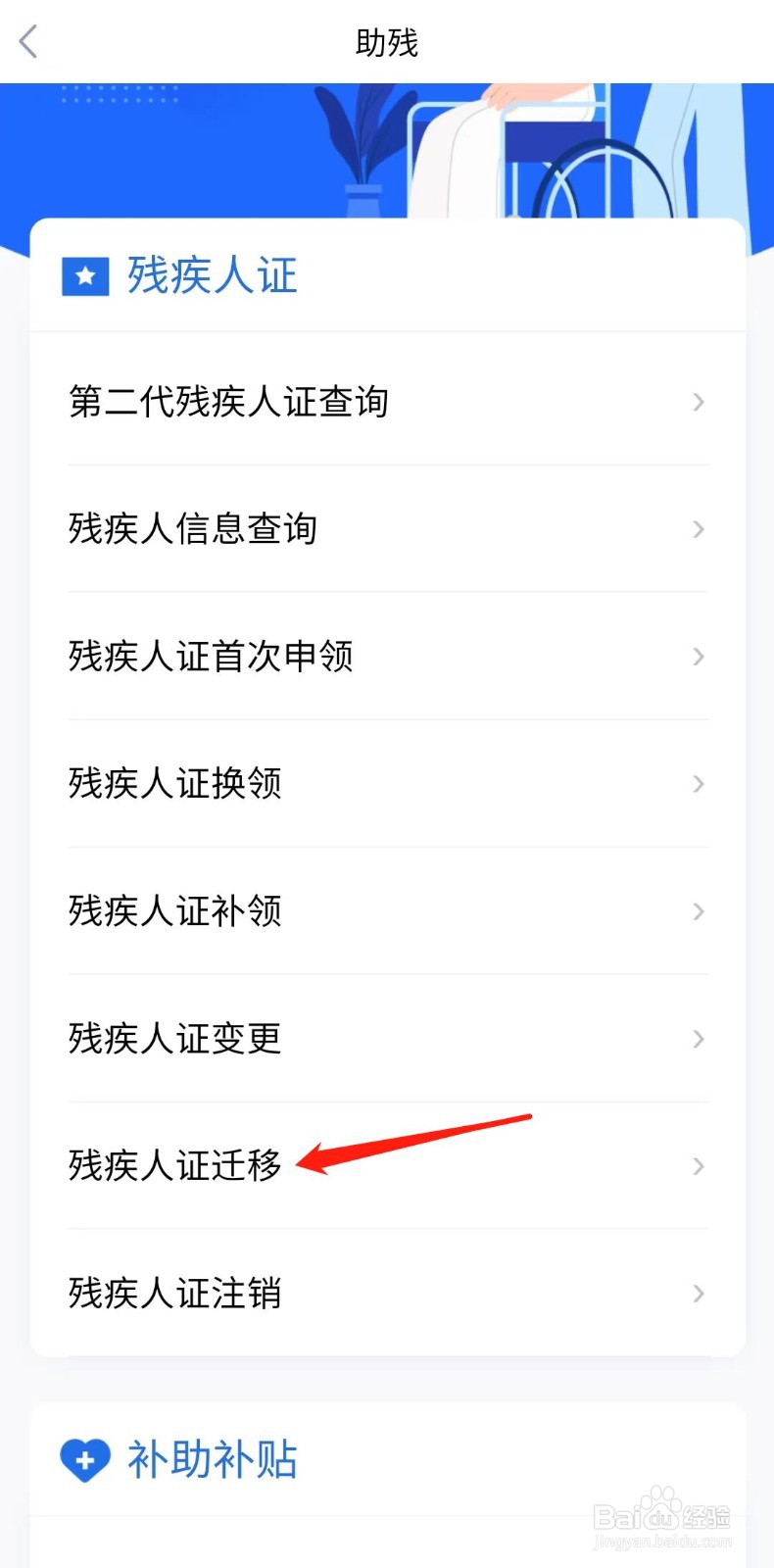Screen dimensions: 774x1568
Task: Tap the chevron next to 残疾人信息查询
Action: click(698, 528)
